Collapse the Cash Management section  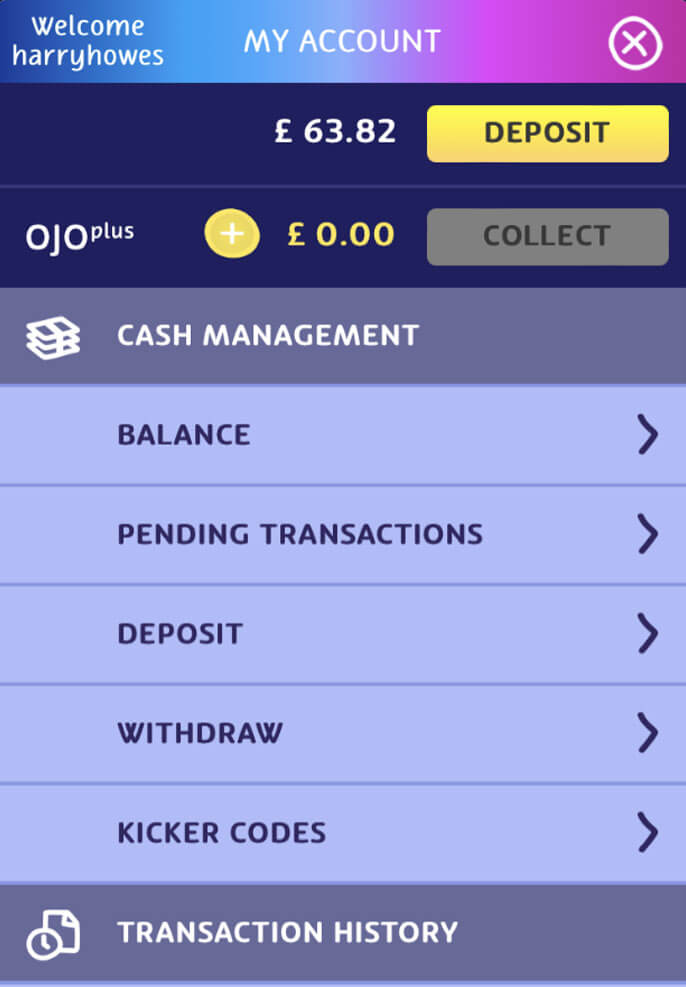[343, 336]
